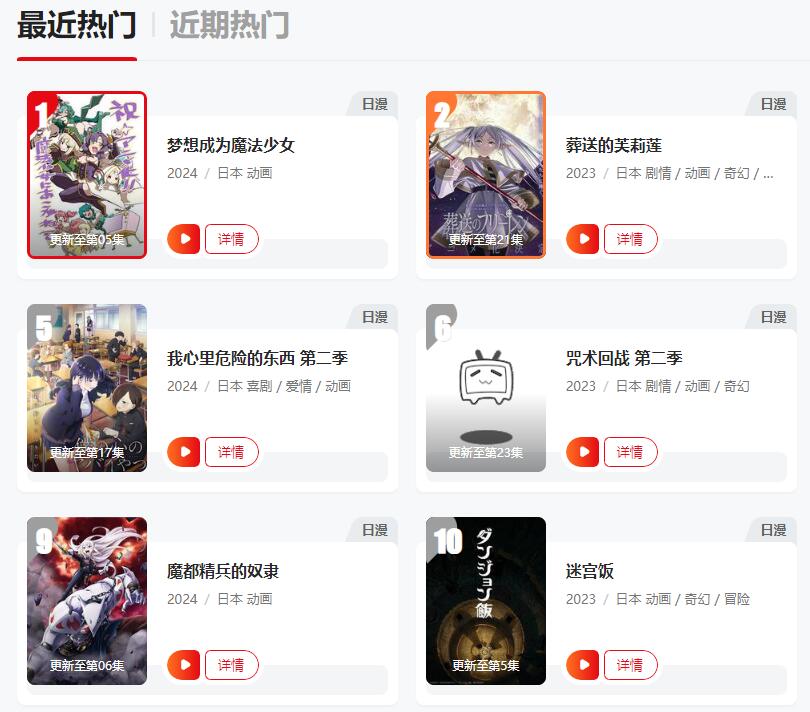810x712 pixels.
Task: Select the 最近热门 tab
Action: coord(77,26)
